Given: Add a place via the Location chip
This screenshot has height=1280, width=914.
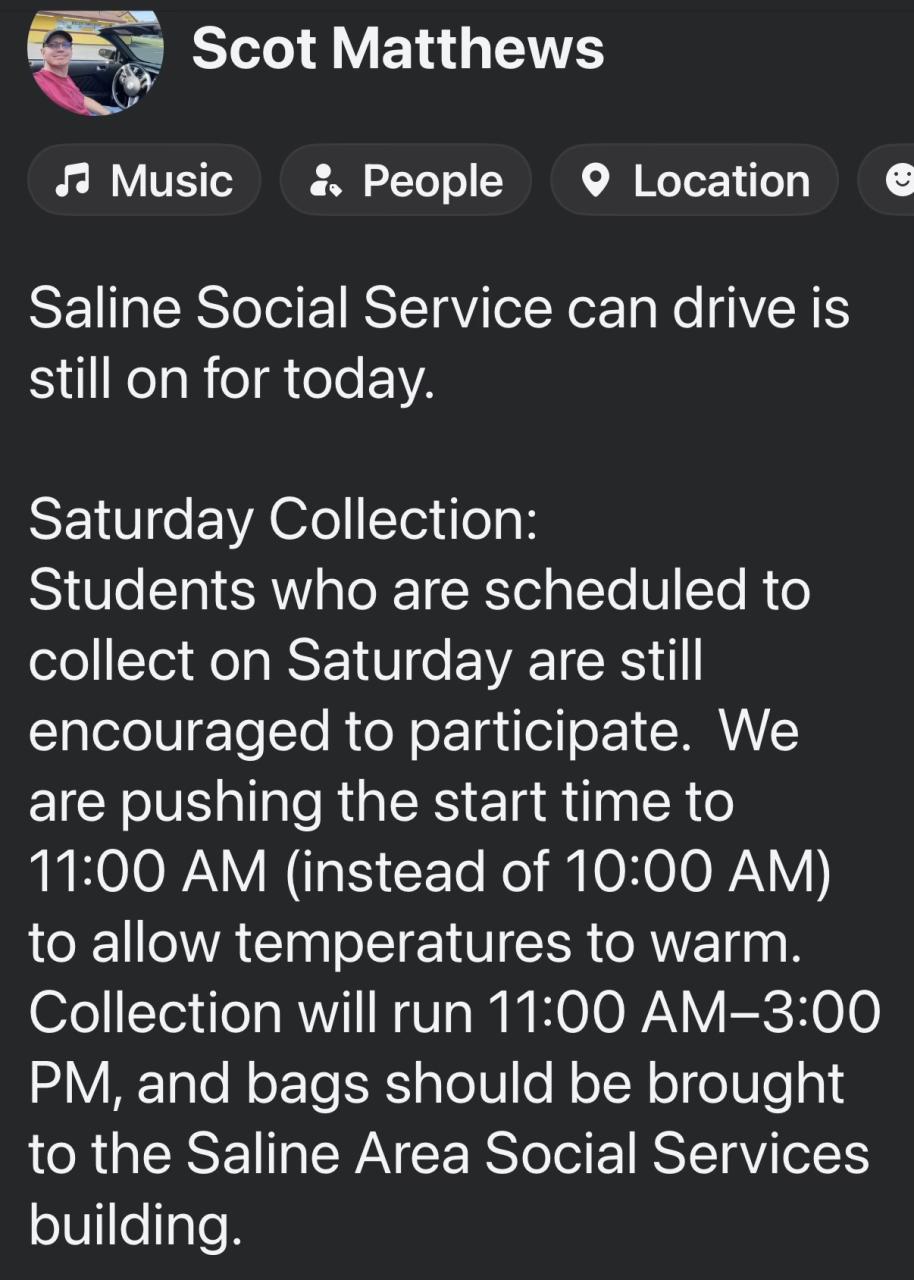Looking at the screenshot, I should (694, 181).
